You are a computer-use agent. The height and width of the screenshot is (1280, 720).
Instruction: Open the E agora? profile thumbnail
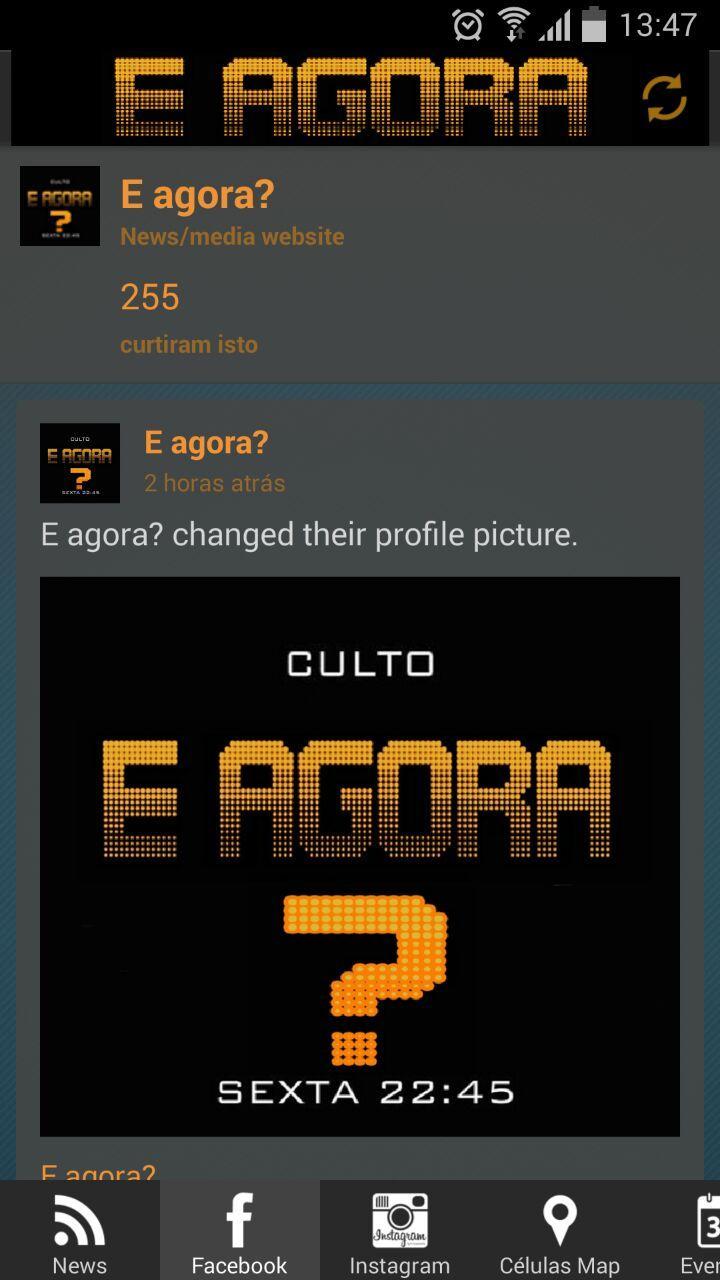pyautogui.click(x=80, y=463)
